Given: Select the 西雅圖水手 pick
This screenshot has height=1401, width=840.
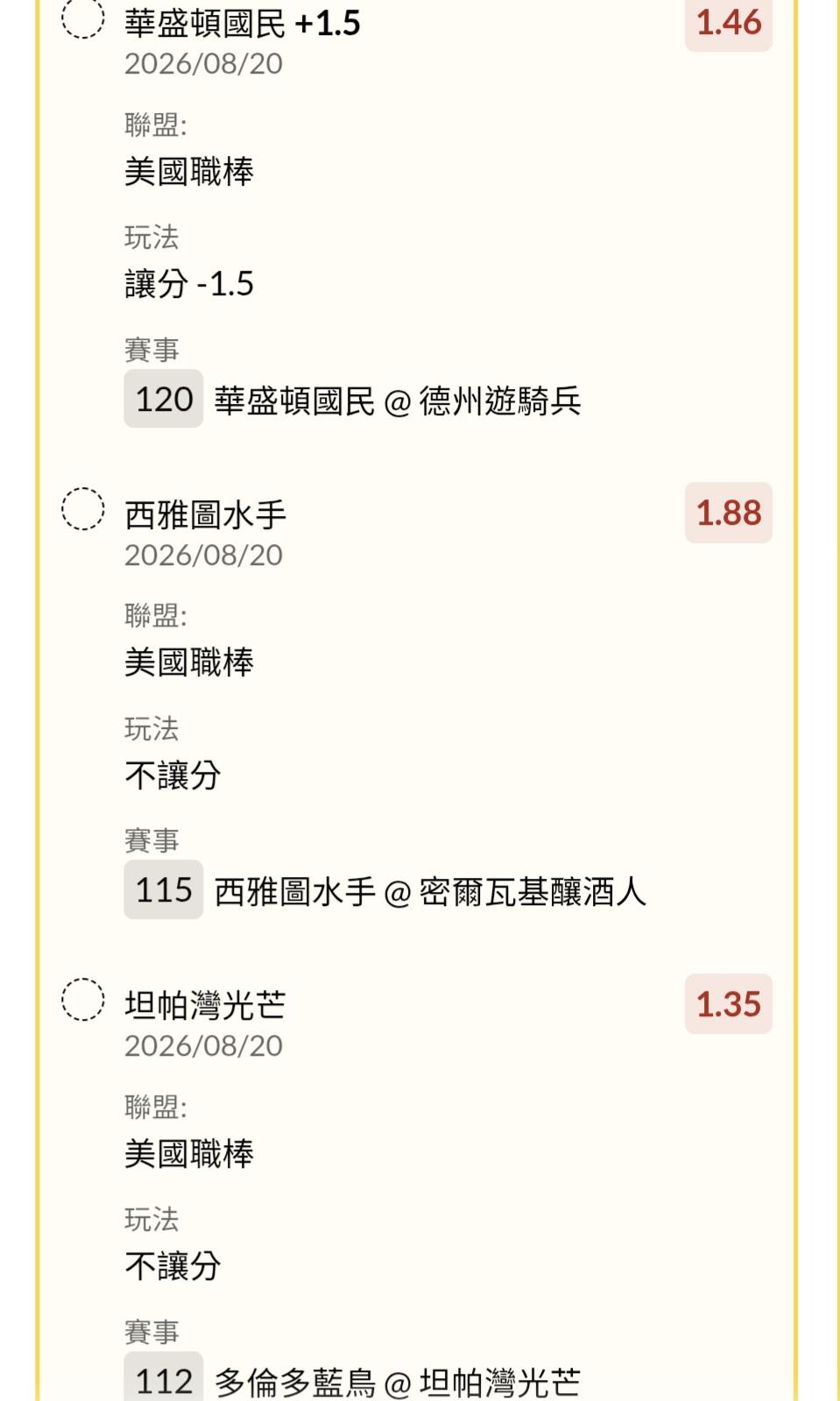Looking at the screenshot, I should coord(83,509).
